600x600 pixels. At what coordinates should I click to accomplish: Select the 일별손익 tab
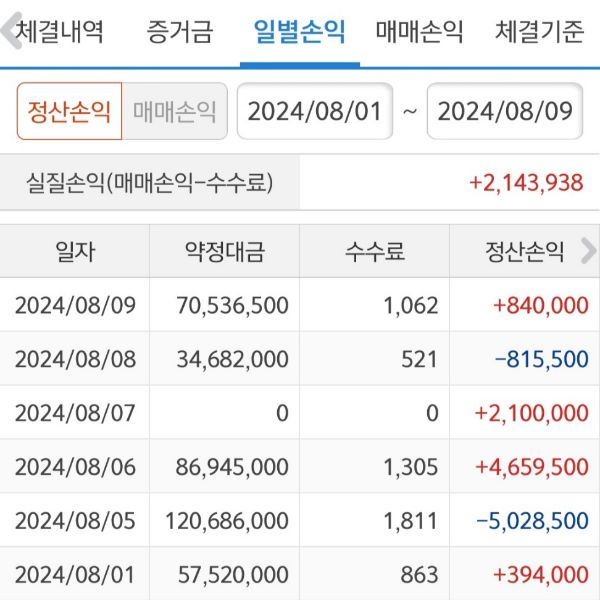tap(299, 32)
